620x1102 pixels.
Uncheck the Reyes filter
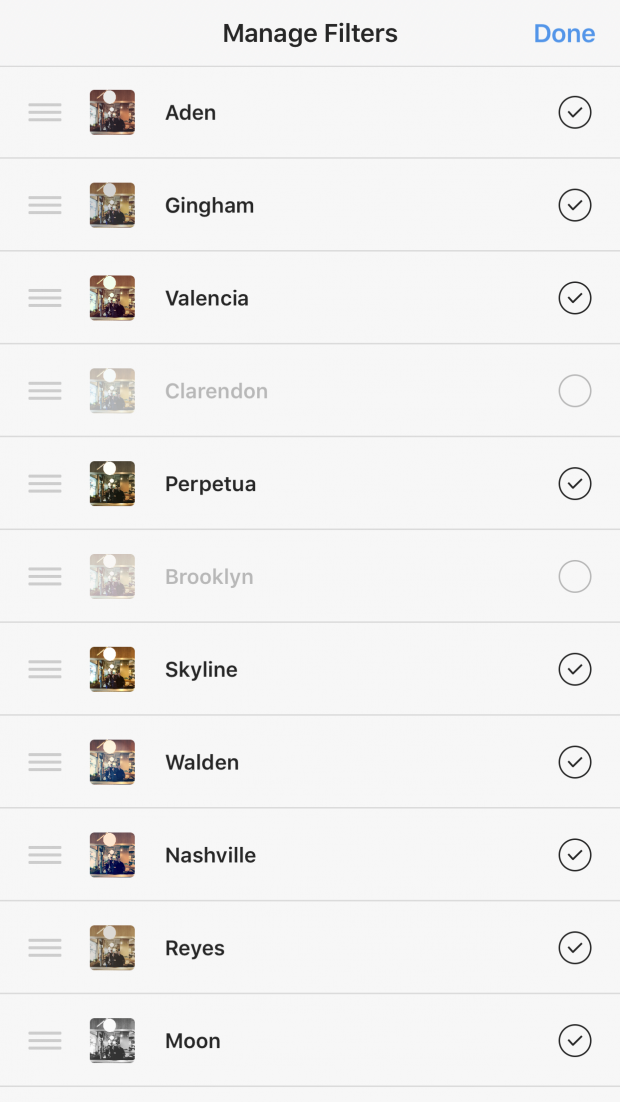tap(575, 947)
